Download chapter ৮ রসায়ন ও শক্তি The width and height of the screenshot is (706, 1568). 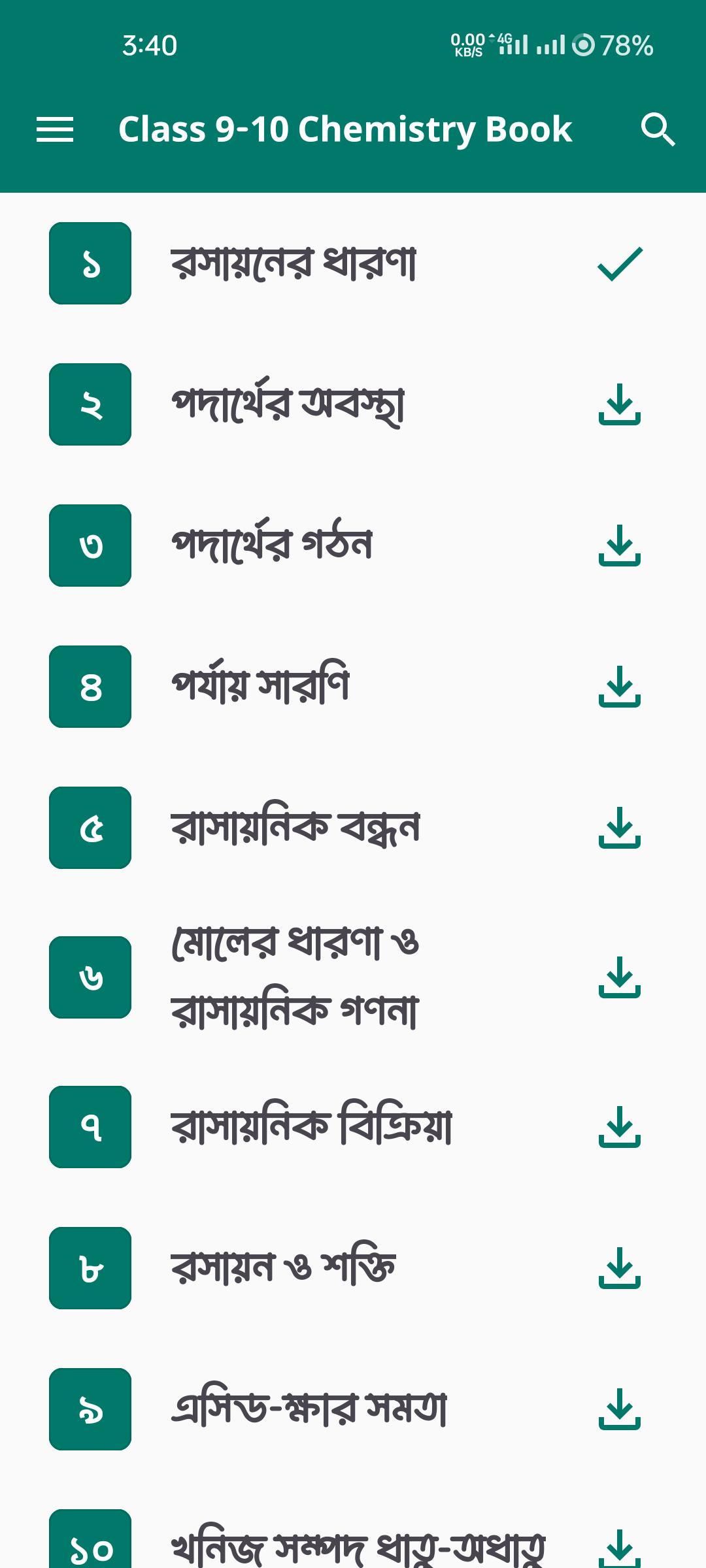click(619, 1268)
